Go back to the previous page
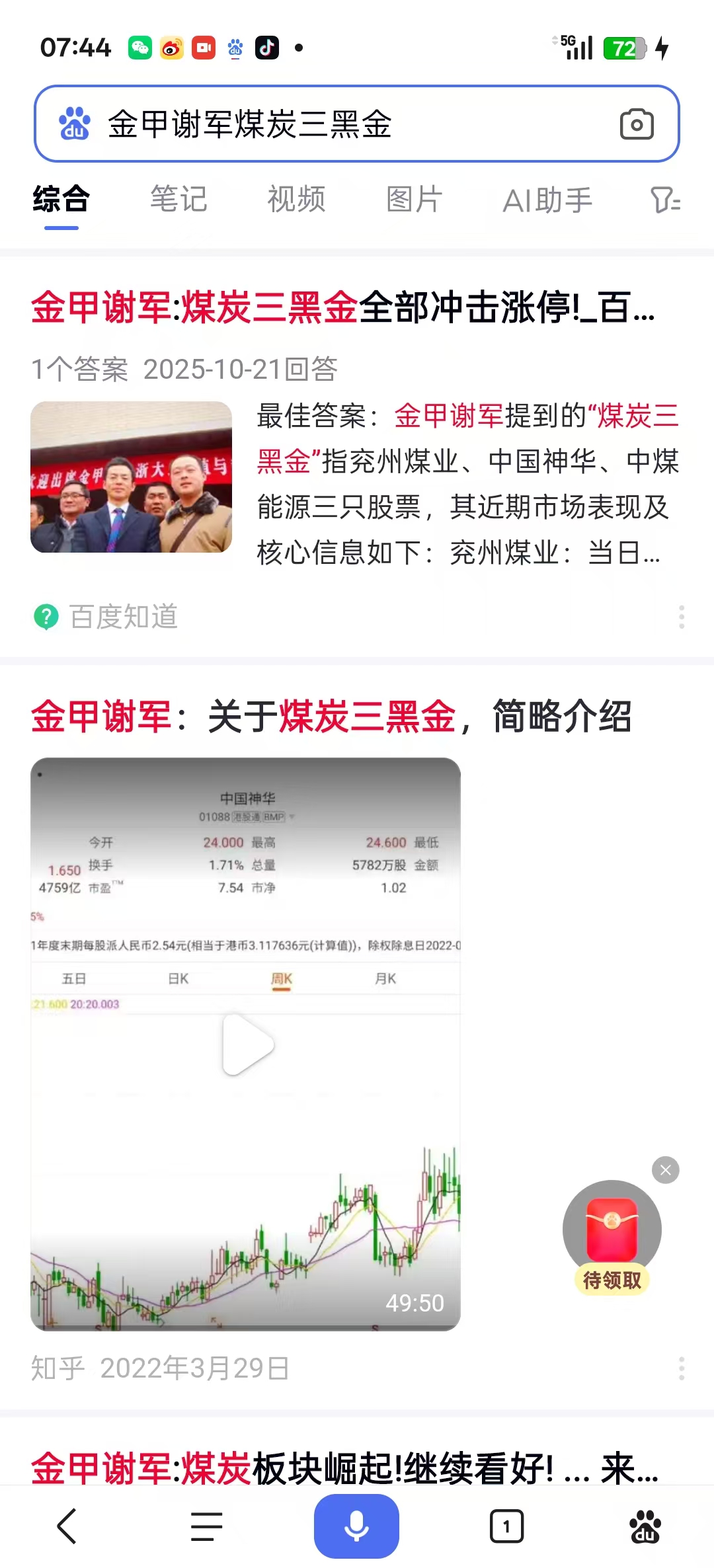 tap(67, 1526)
